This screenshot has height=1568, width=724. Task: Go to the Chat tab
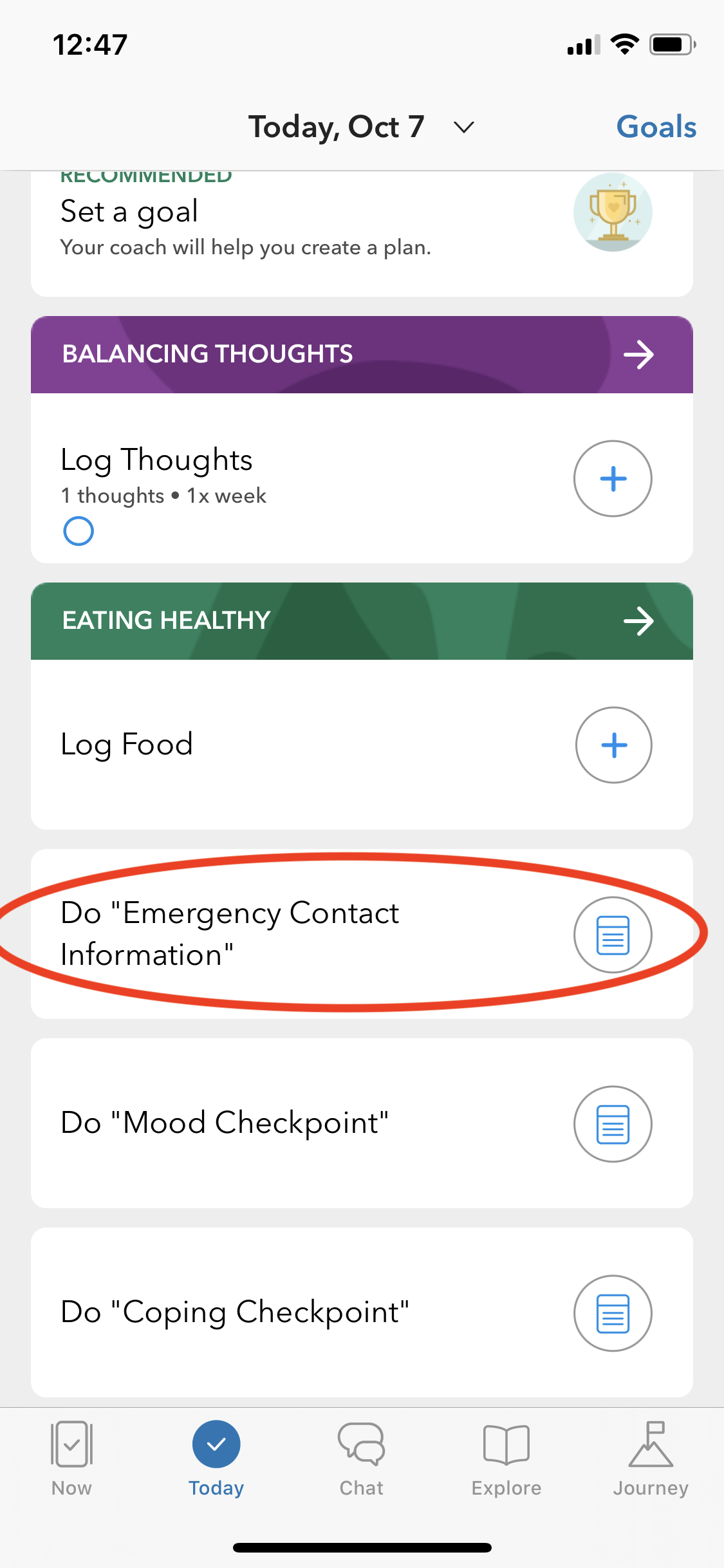(x=361, y=1459)
